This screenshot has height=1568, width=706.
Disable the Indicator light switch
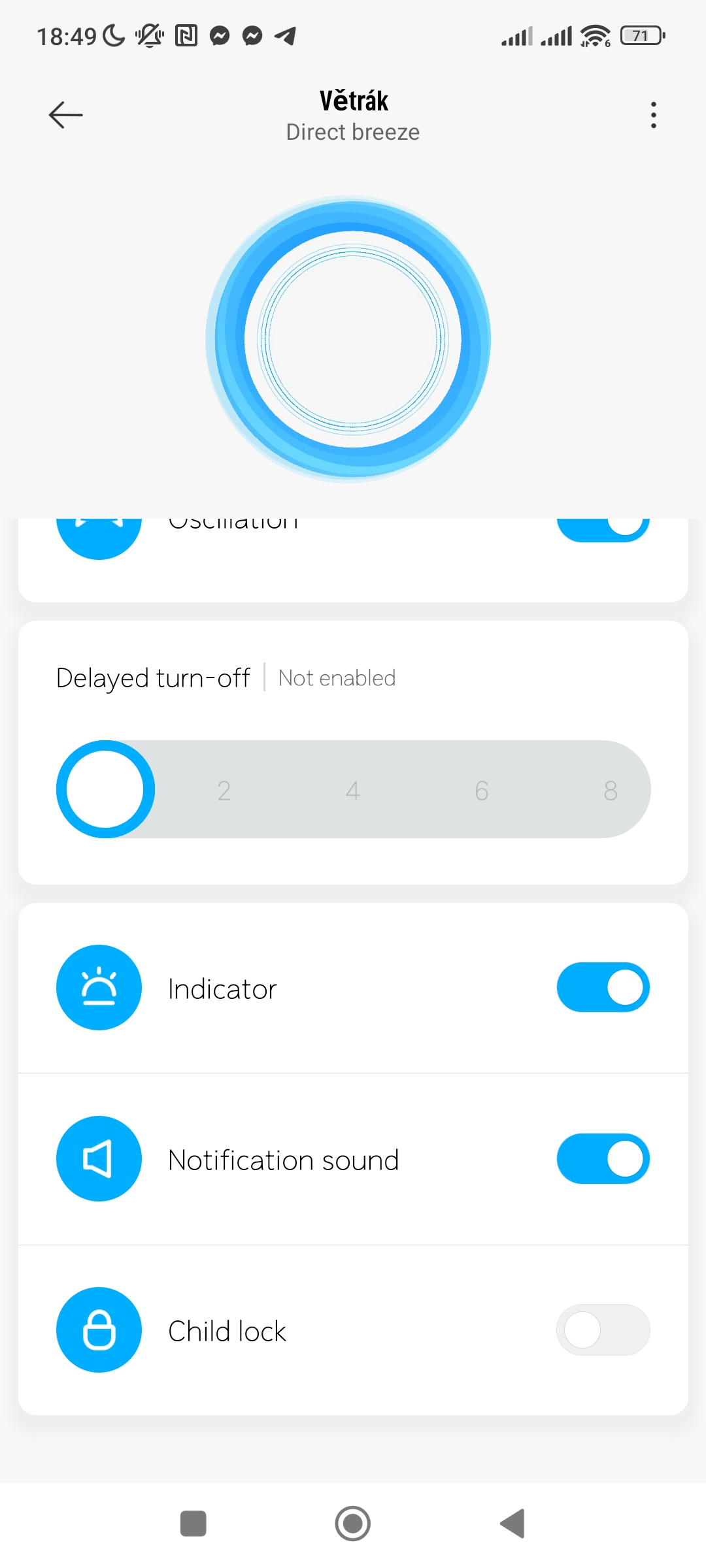point(603,987)
